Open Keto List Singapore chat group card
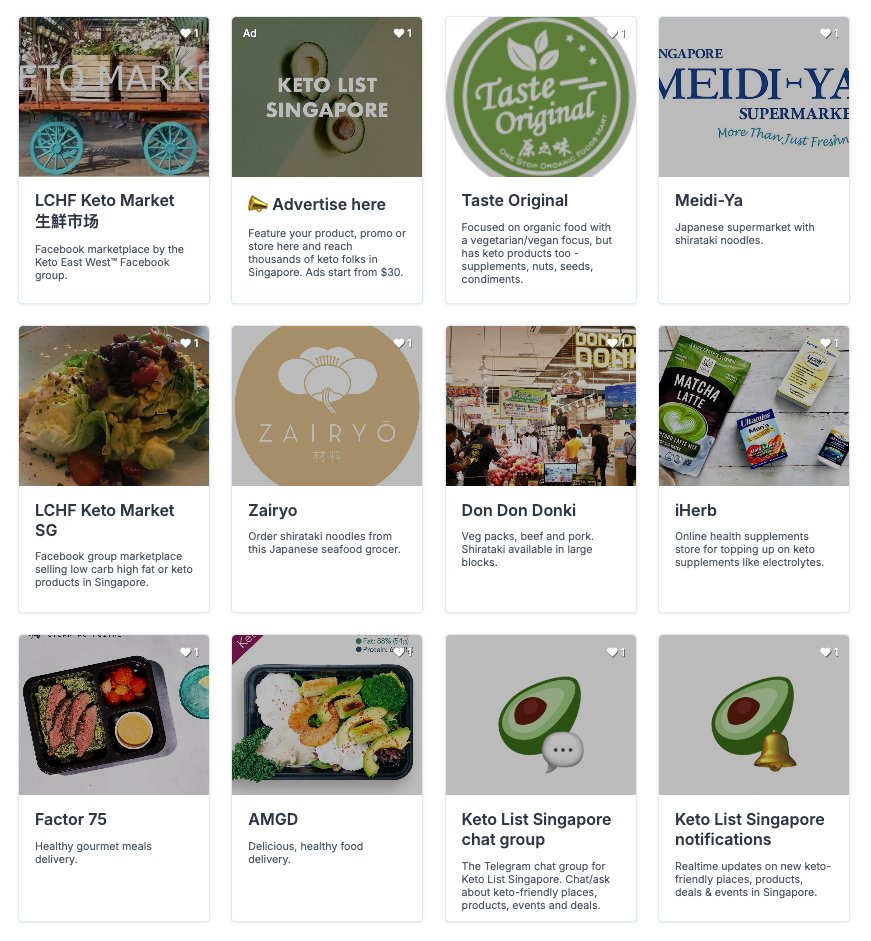This screenshot has height=941, width=871. 536,828
